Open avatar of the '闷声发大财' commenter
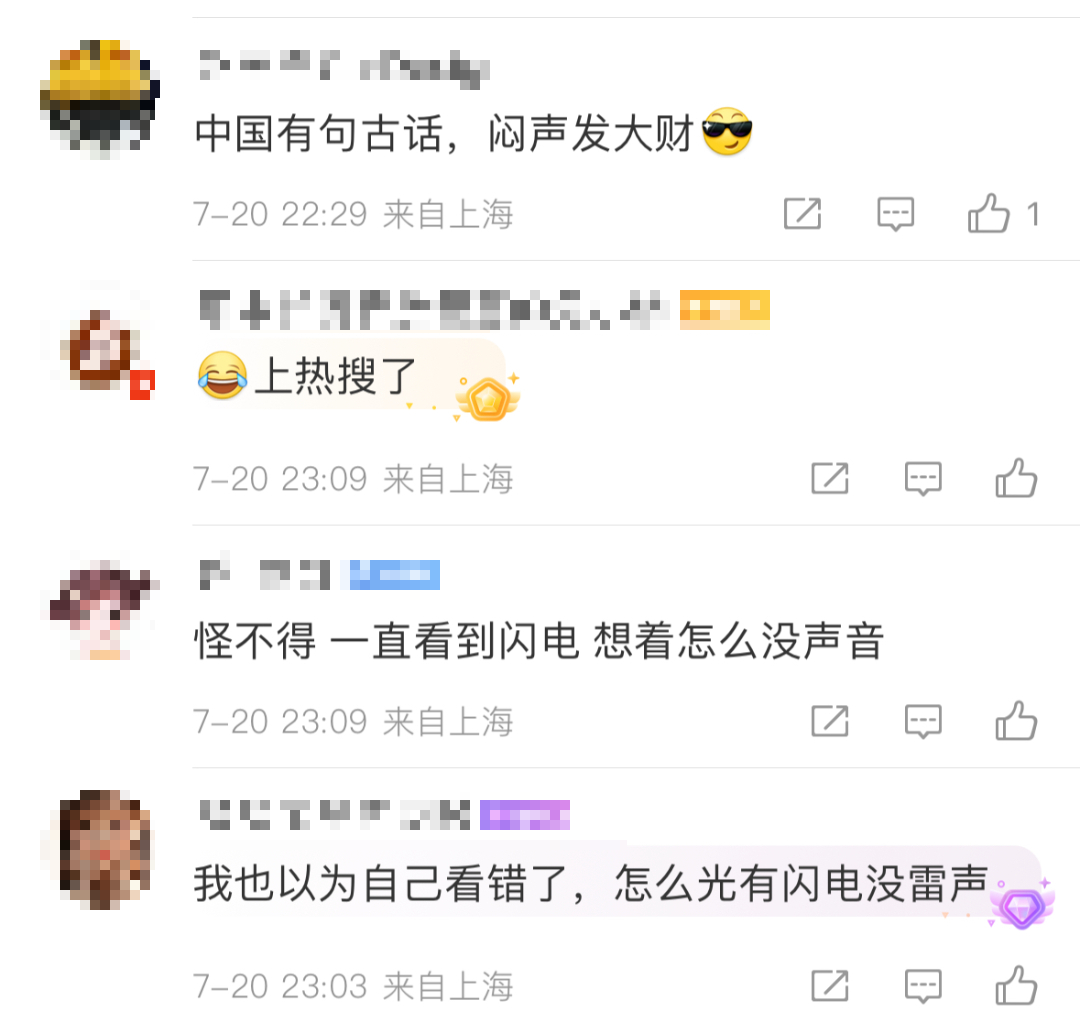Screen dimensions: 1080x1030 pos(100,100)
